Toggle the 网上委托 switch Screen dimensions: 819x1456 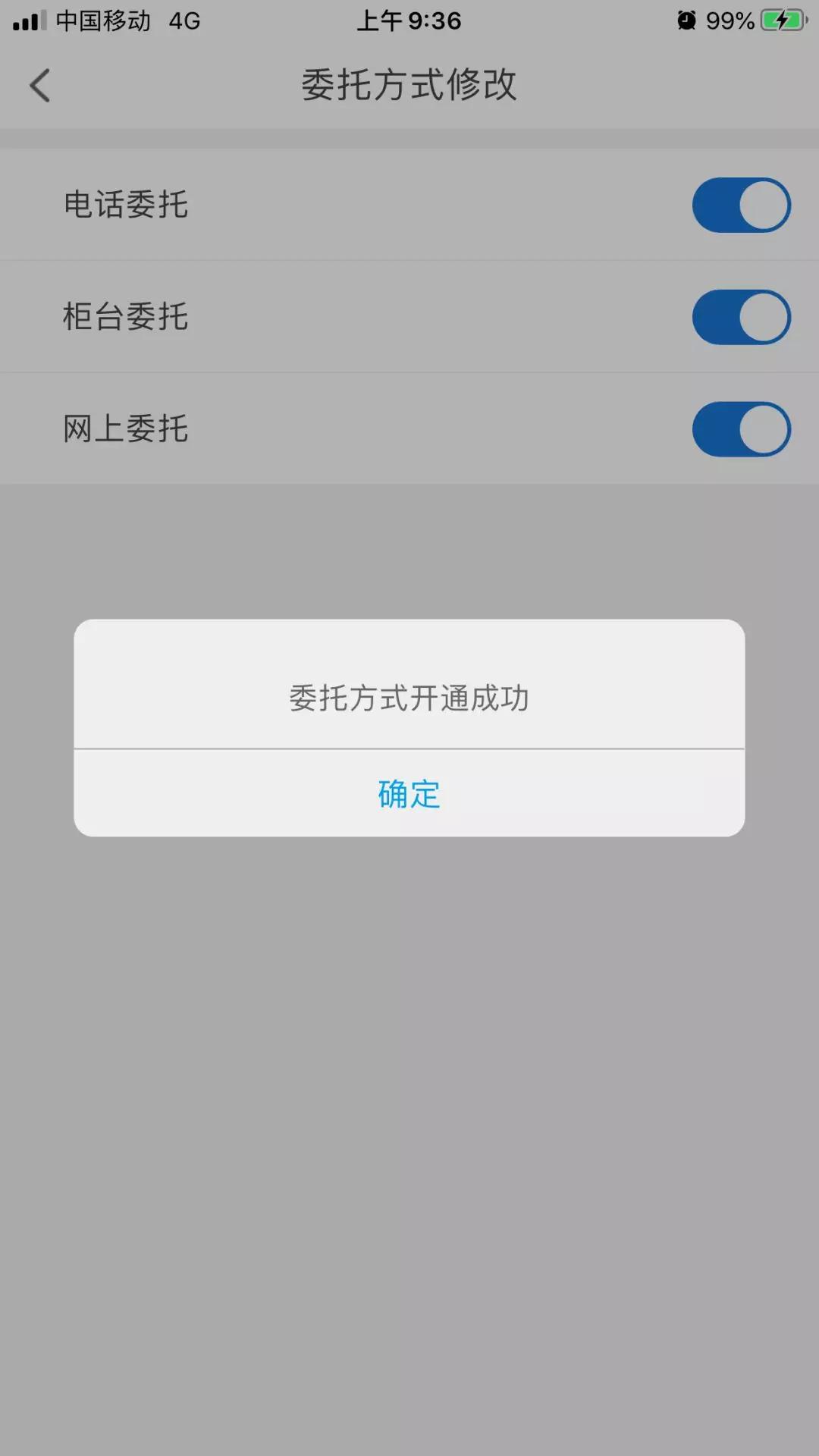tap(742, 428)
